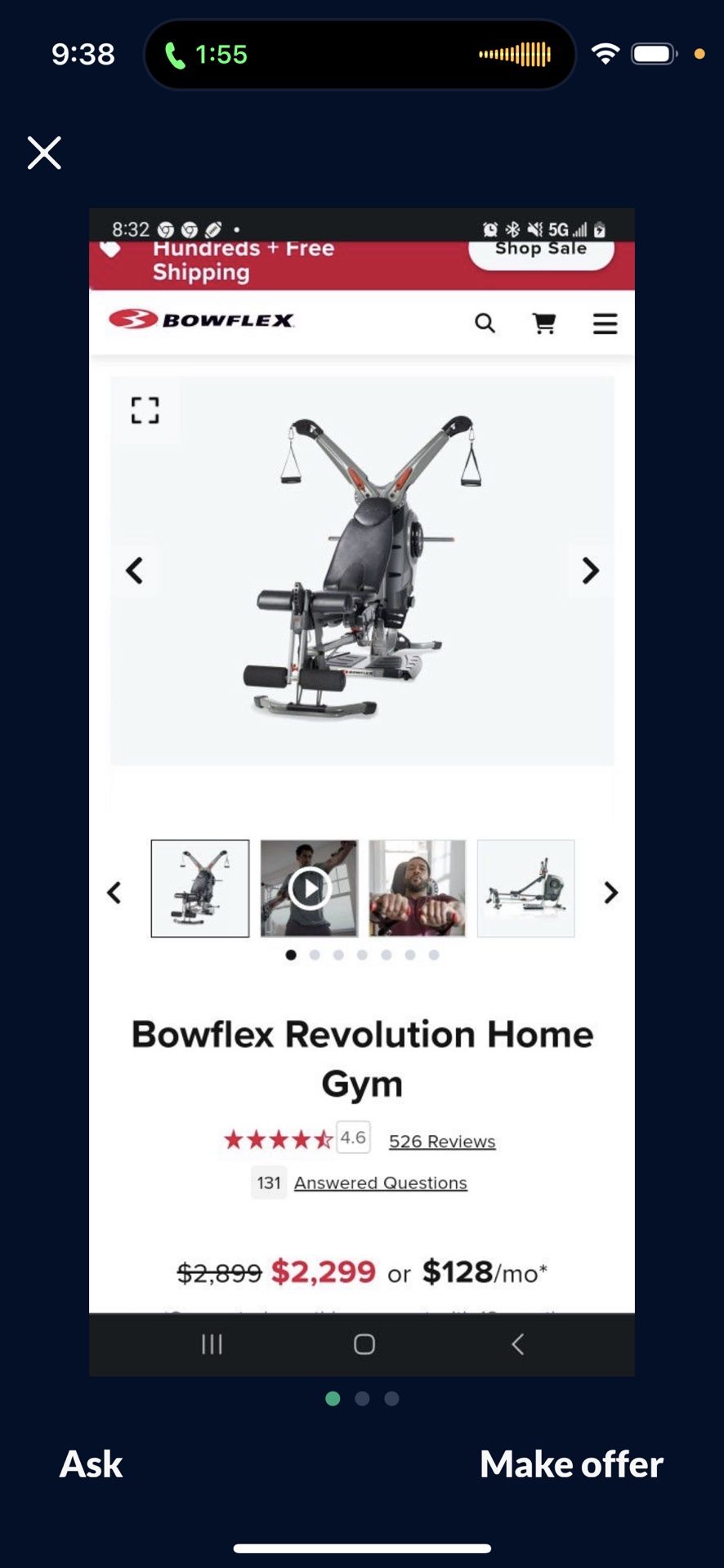
Task: Select the second screenshot pagination dot
Action: point(362,1398)
